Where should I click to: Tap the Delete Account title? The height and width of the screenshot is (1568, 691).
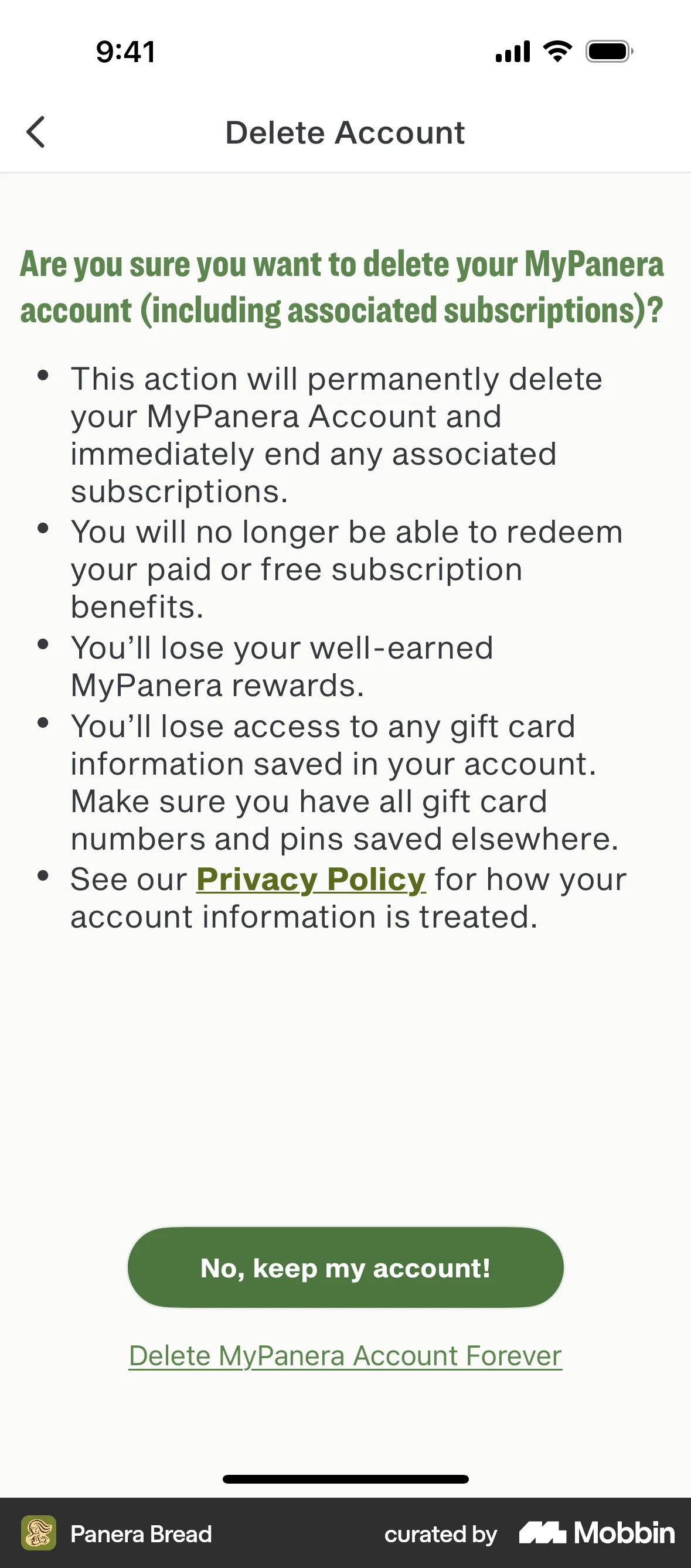(x=345, y=132)
